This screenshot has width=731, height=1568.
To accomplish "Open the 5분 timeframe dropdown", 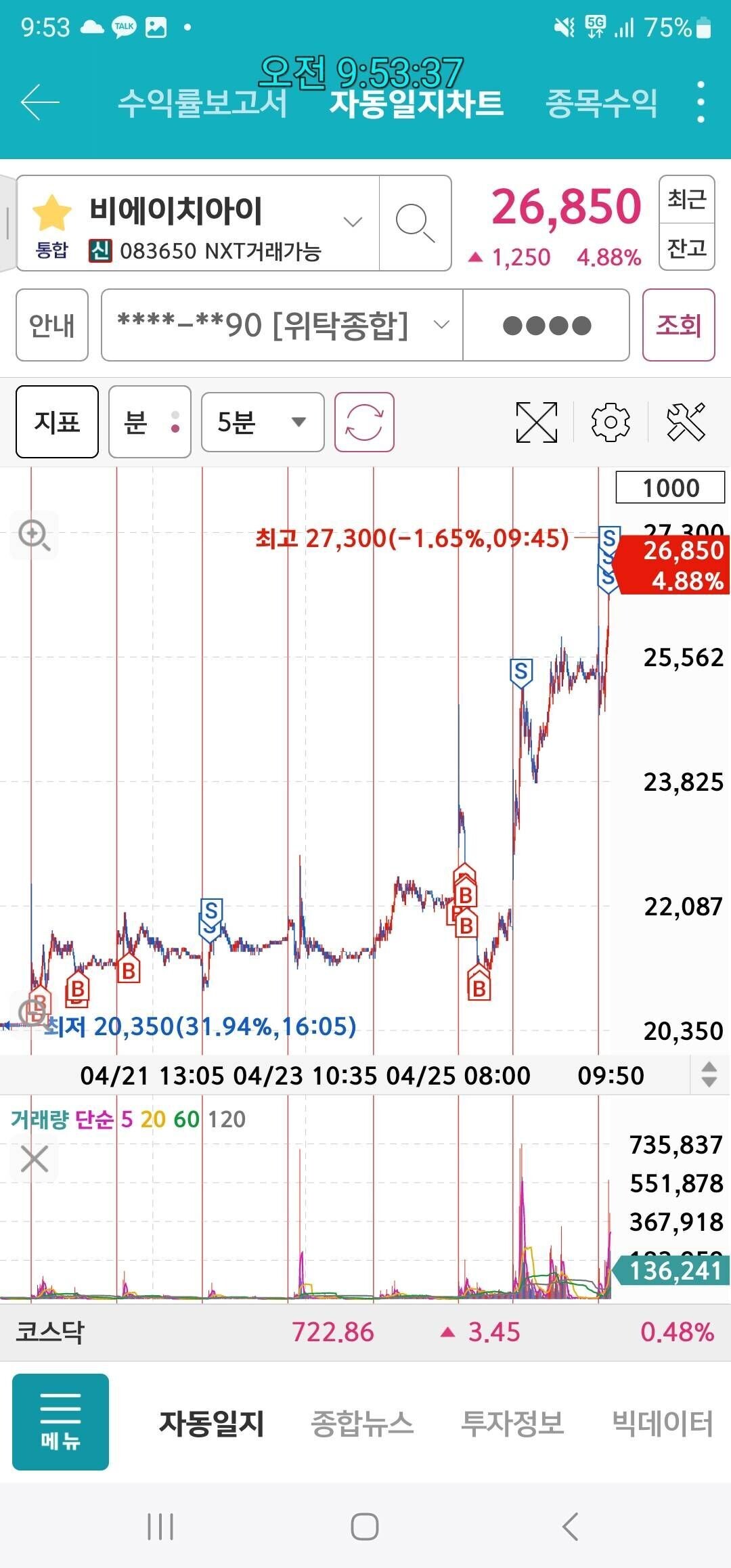I will coord(262,422).
